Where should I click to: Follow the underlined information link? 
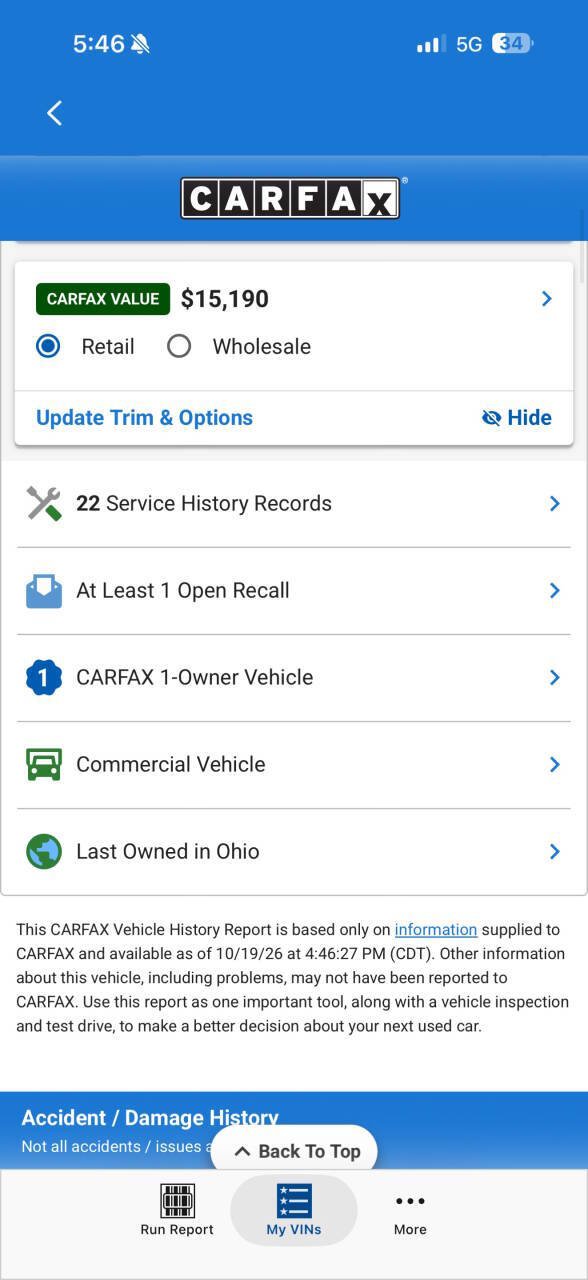tap(436, 929)
